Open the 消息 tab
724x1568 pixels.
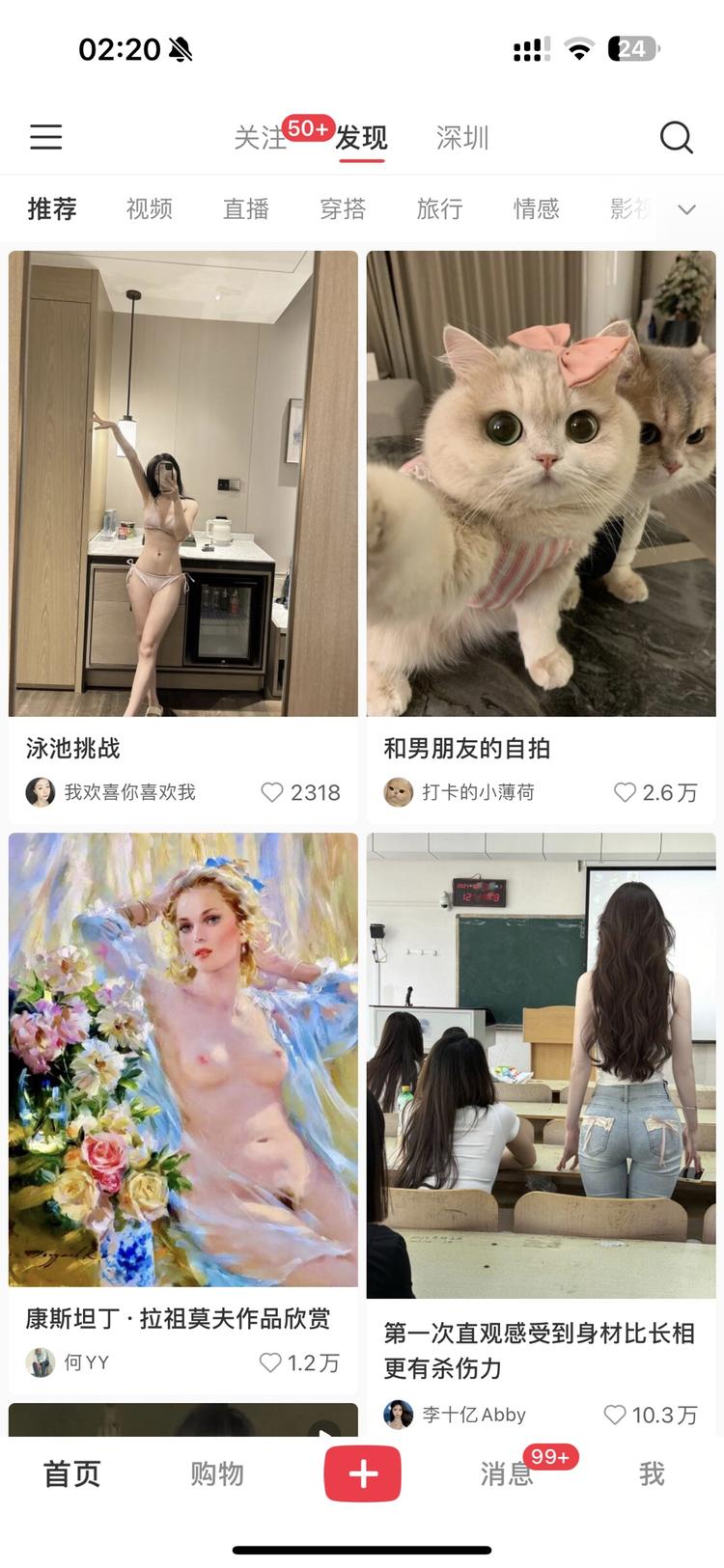pos(507,1473)
